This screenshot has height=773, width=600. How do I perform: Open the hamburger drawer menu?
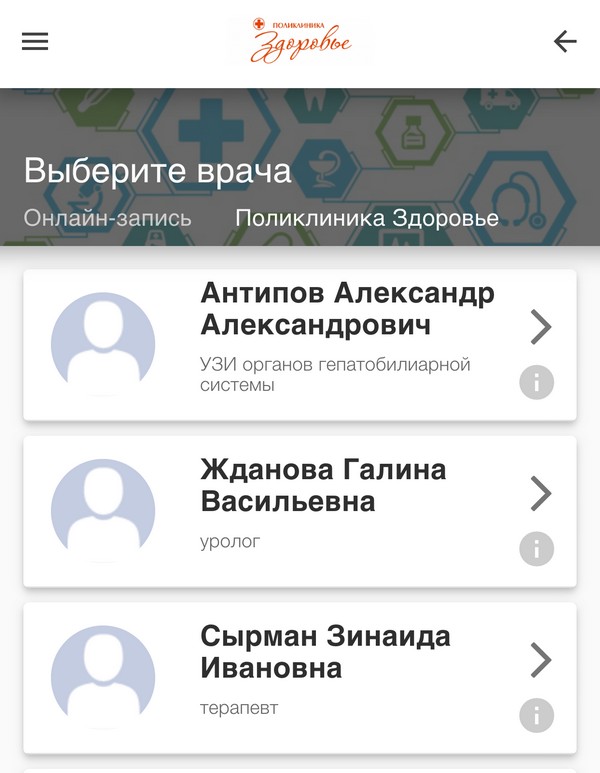[x=35, y=42]
